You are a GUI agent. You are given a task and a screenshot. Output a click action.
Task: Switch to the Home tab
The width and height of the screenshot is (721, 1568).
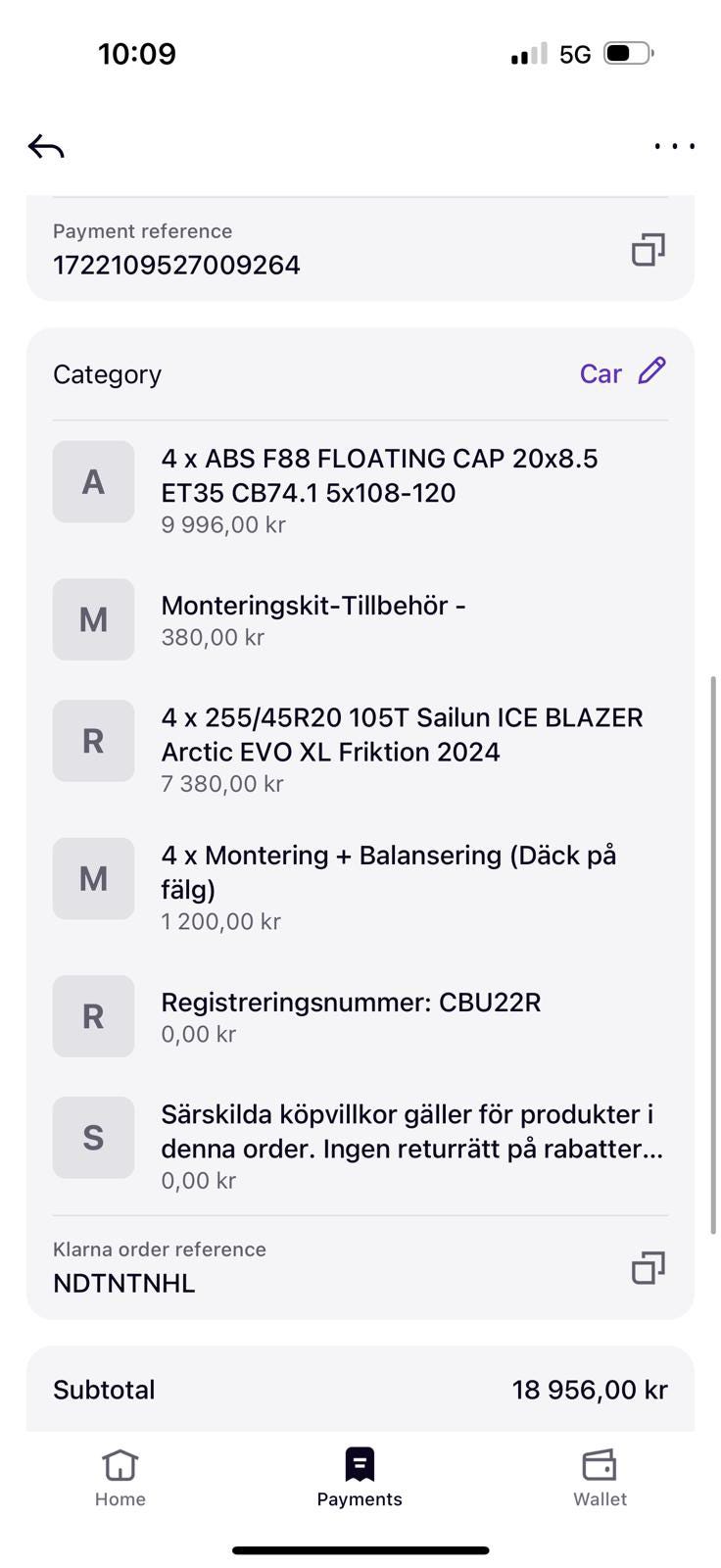tap(120, 1477)
